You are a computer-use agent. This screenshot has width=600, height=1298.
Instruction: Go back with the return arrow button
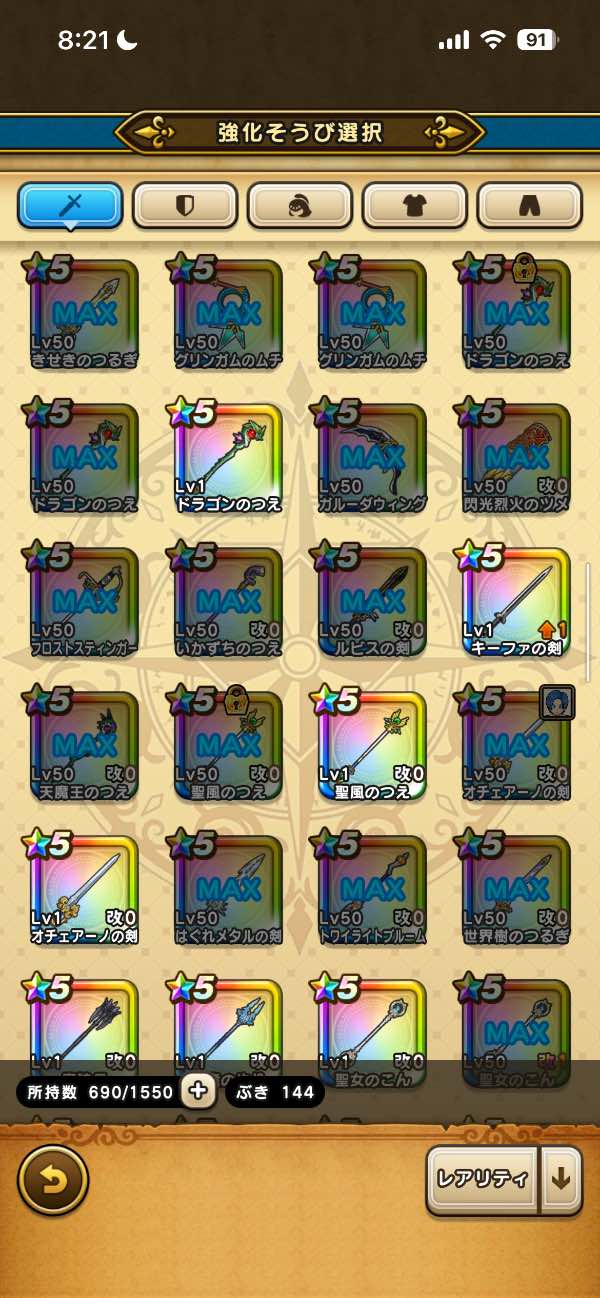53,1181
